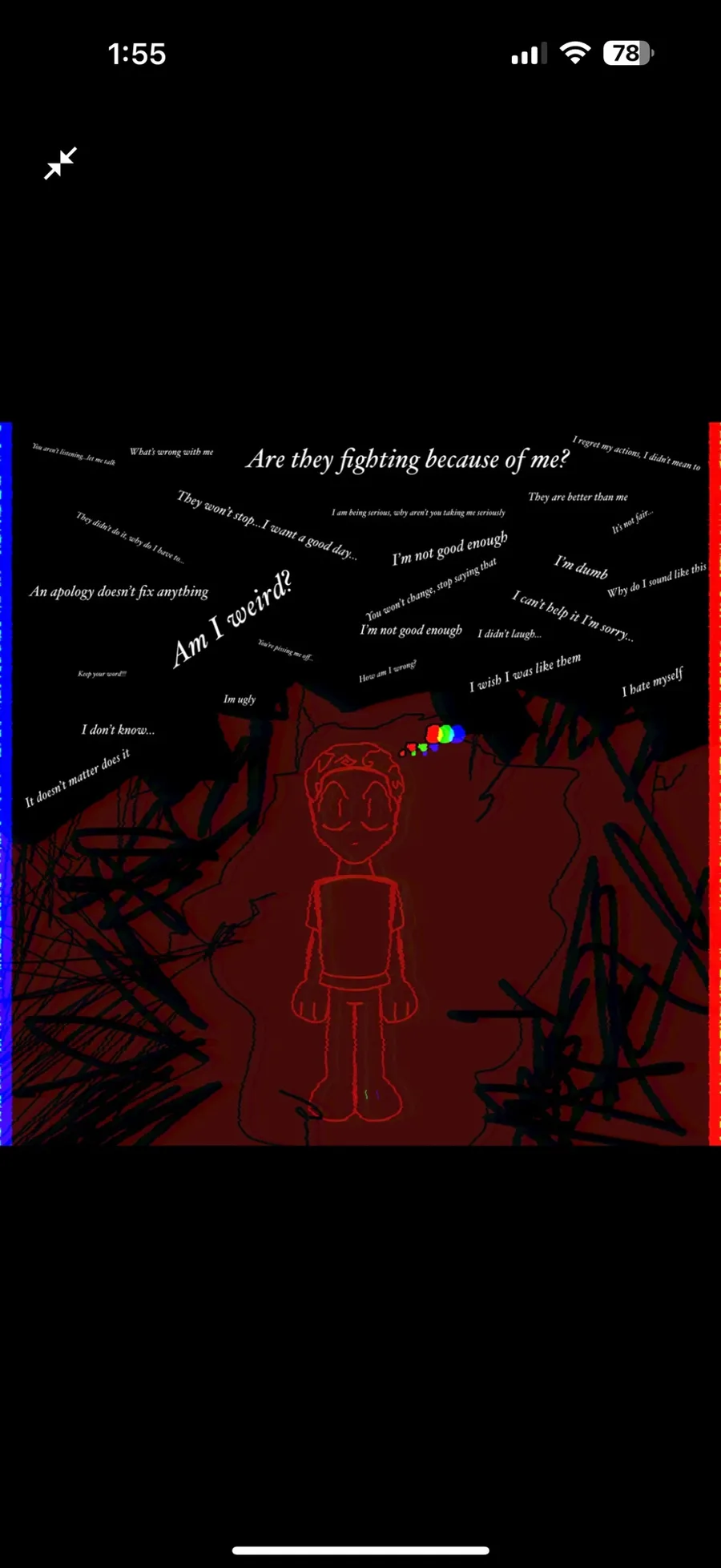The height and width of the screenshot is (1568, 721).
Task: Collapse the full-screen image view
Action: click(60, 163)
